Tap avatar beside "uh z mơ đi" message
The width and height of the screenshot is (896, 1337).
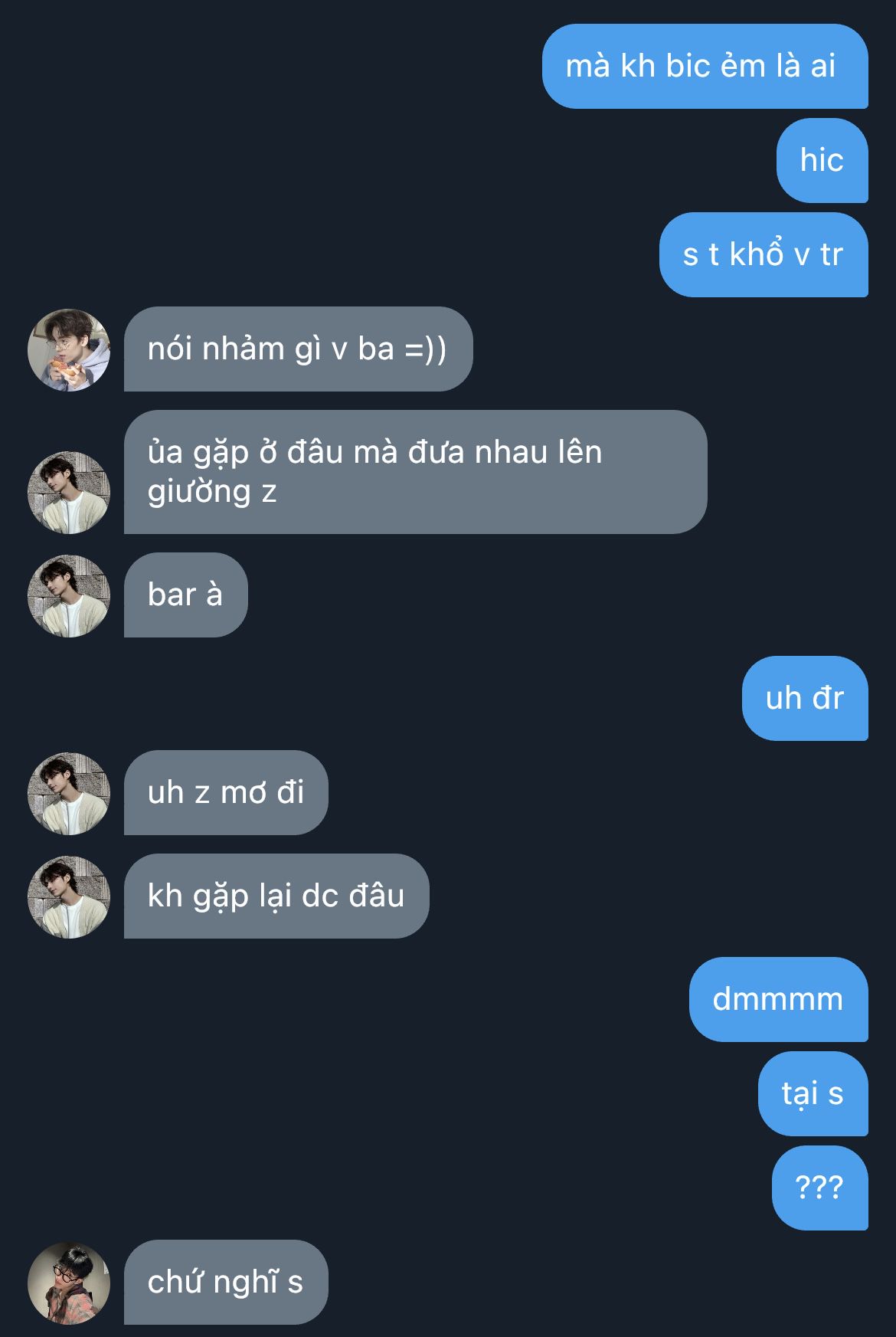click(69, 794)
